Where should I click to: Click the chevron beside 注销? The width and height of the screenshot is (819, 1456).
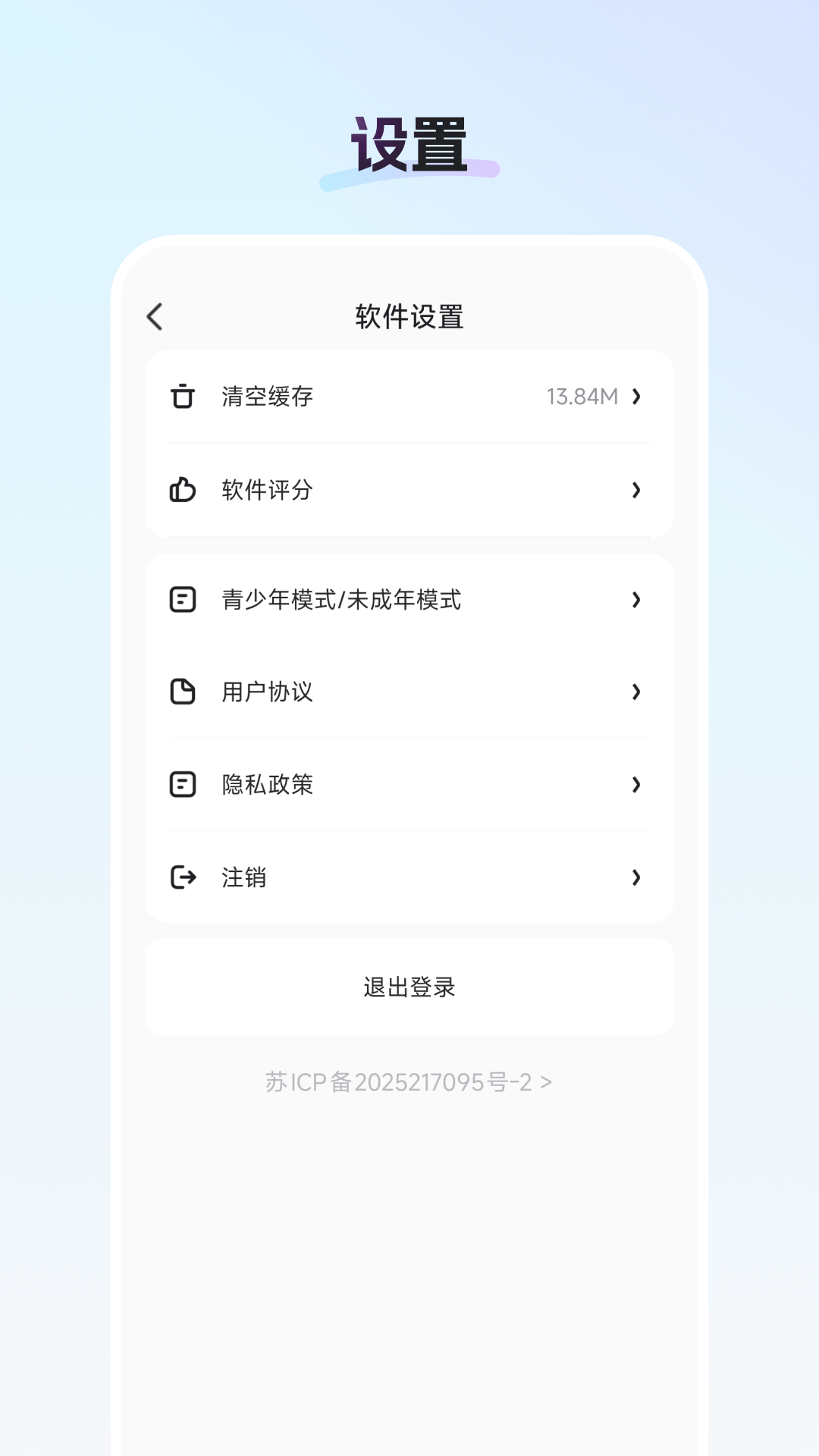pos(635,877)
